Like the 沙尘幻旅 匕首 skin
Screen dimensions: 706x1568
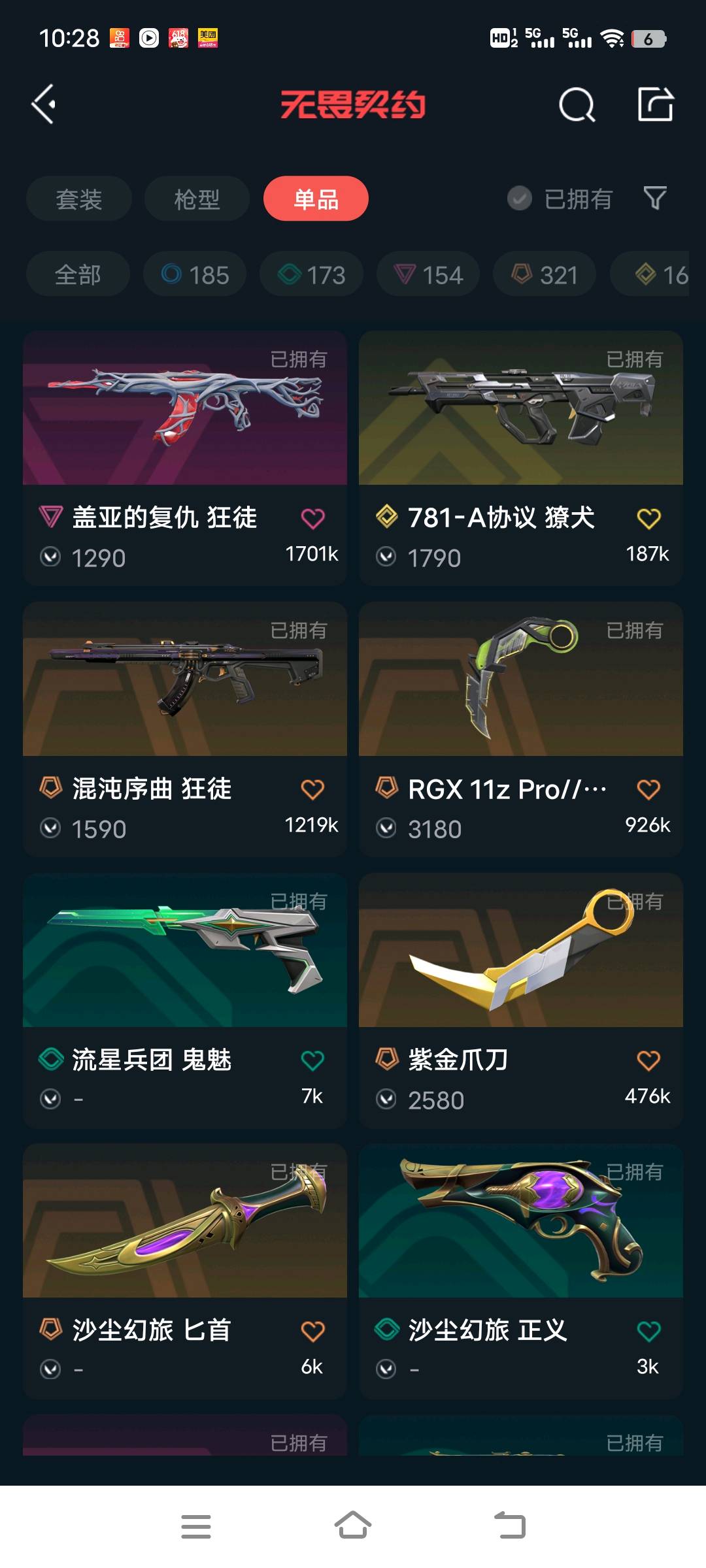pyautogui.click(x=312, y=1331)
